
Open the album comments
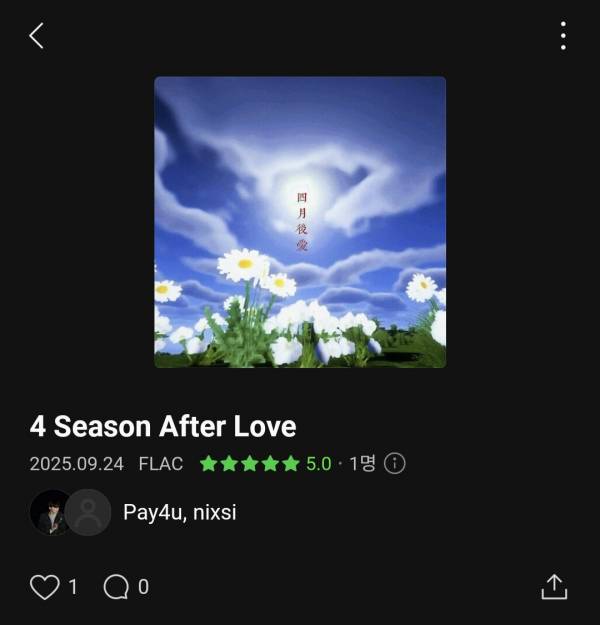click(117, 587)
